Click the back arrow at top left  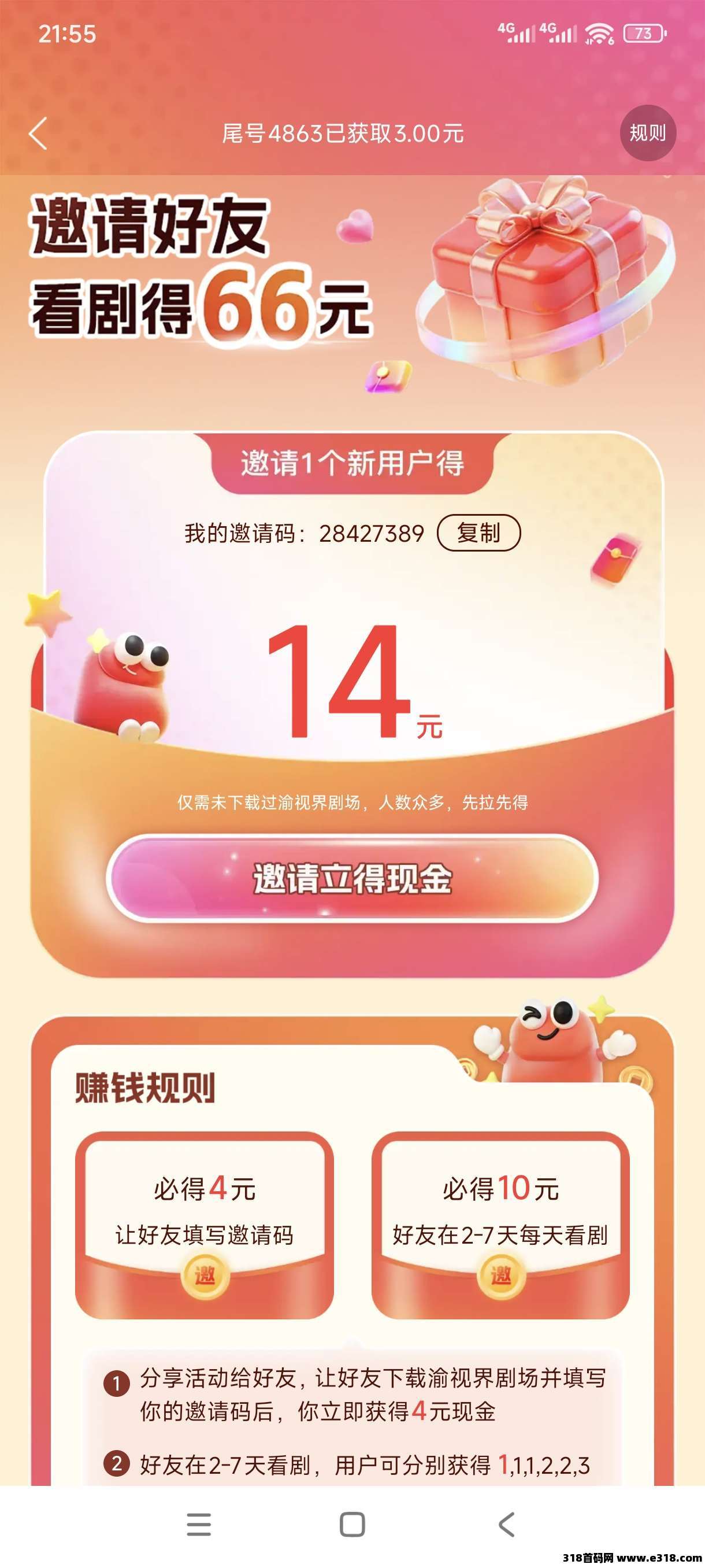38,134
